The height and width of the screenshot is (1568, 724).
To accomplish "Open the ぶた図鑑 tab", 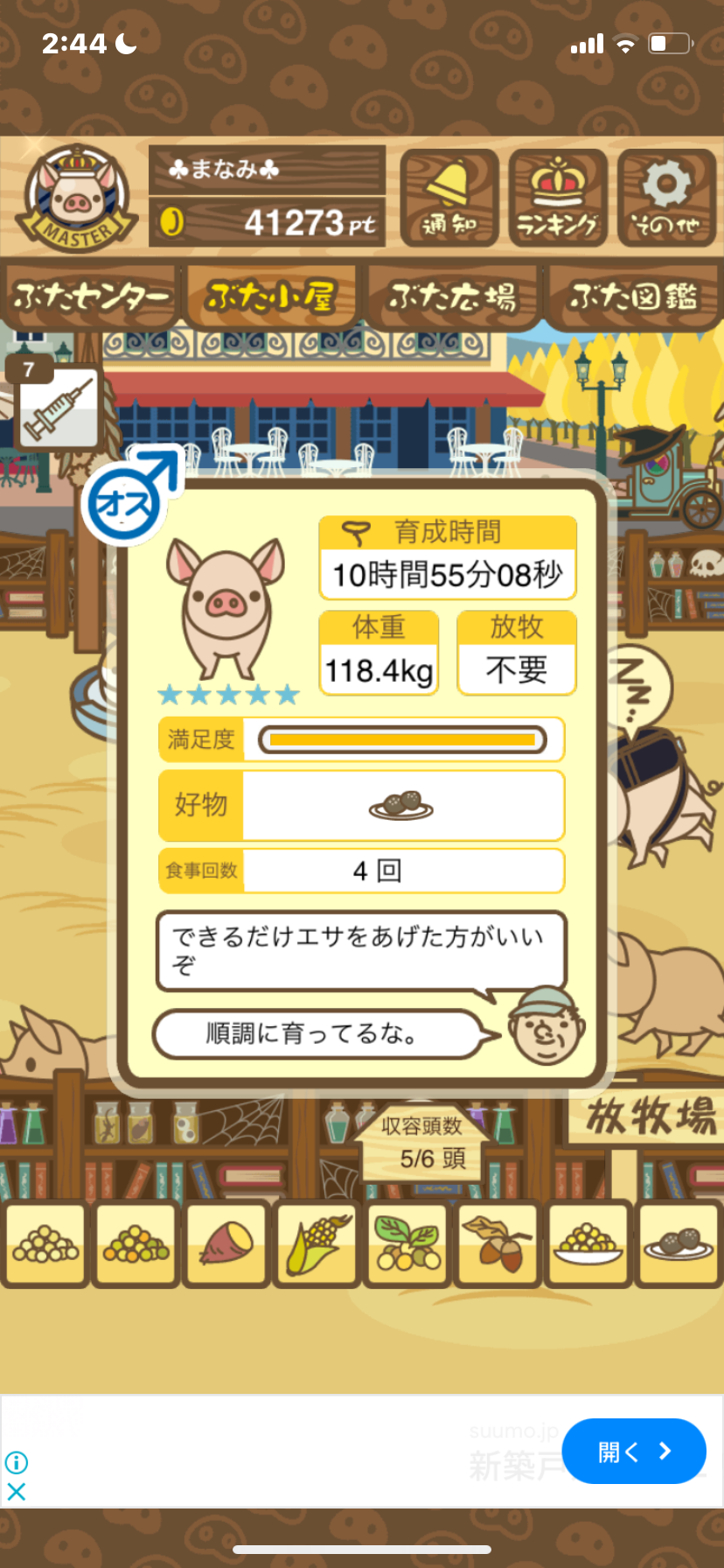I will (x=633, y=297).
